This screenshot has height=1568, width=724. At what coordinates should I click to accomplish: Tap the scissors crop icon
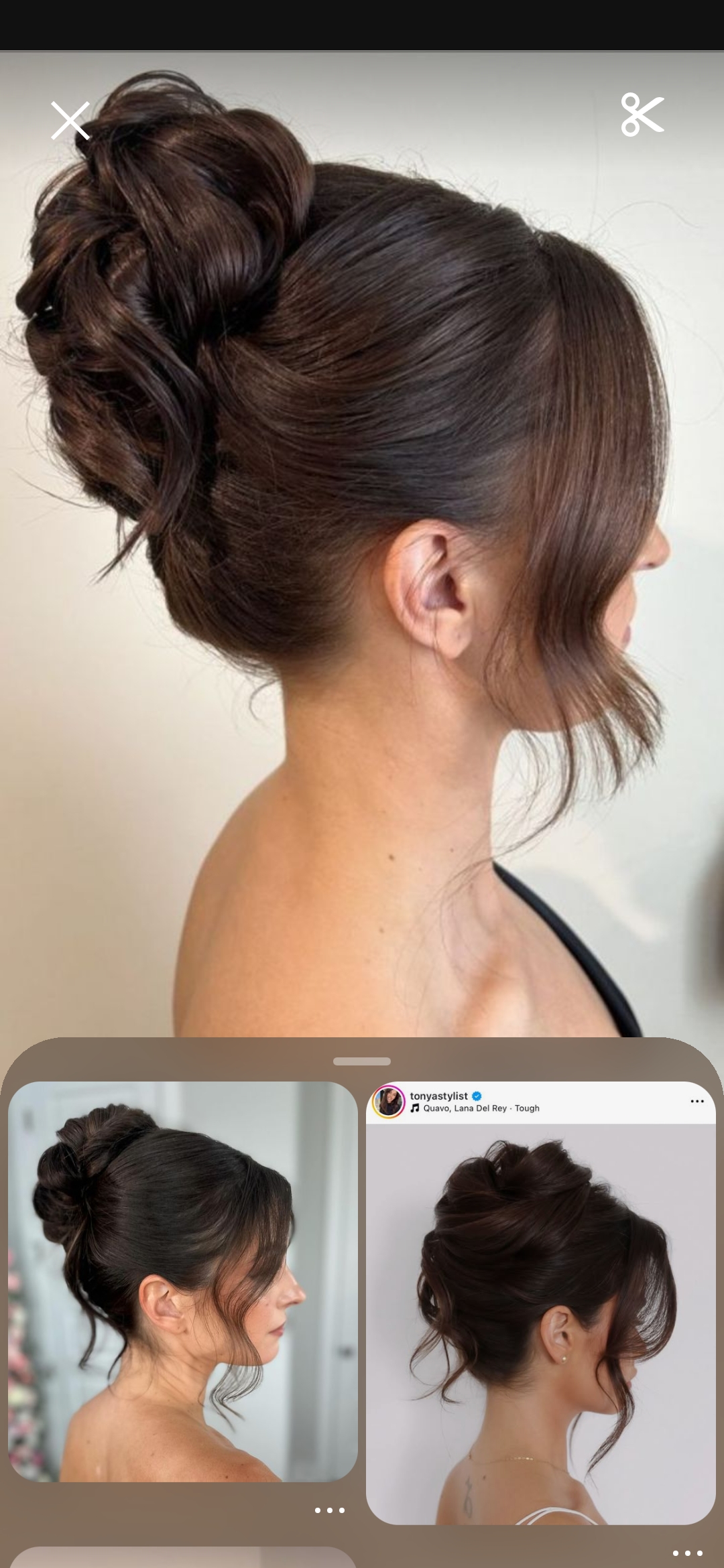[642, 115]
